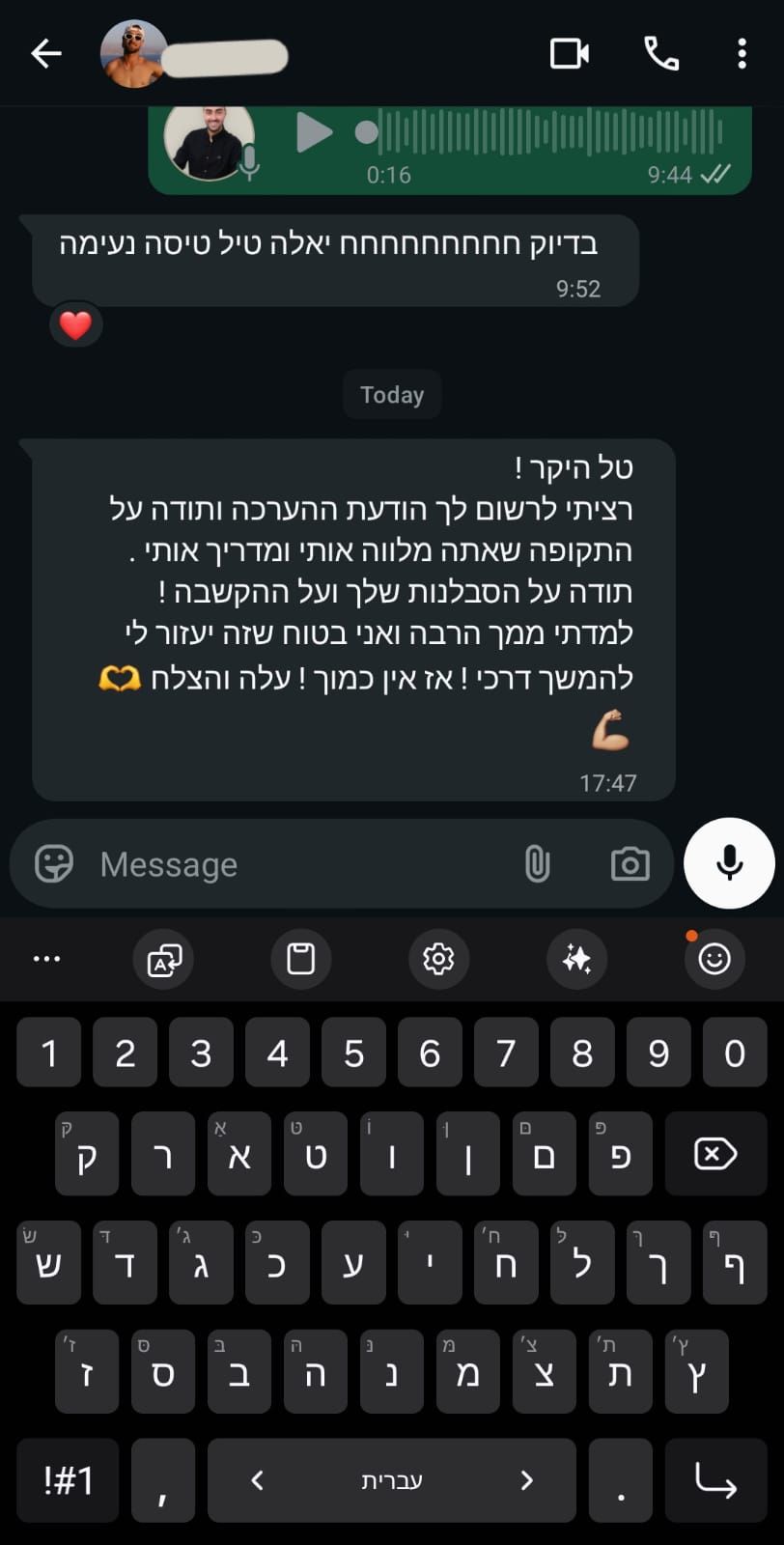The height and width of the screenshot is (1545, 784).
Task: Open the keyboard settings gear
Action: (438, 959)
